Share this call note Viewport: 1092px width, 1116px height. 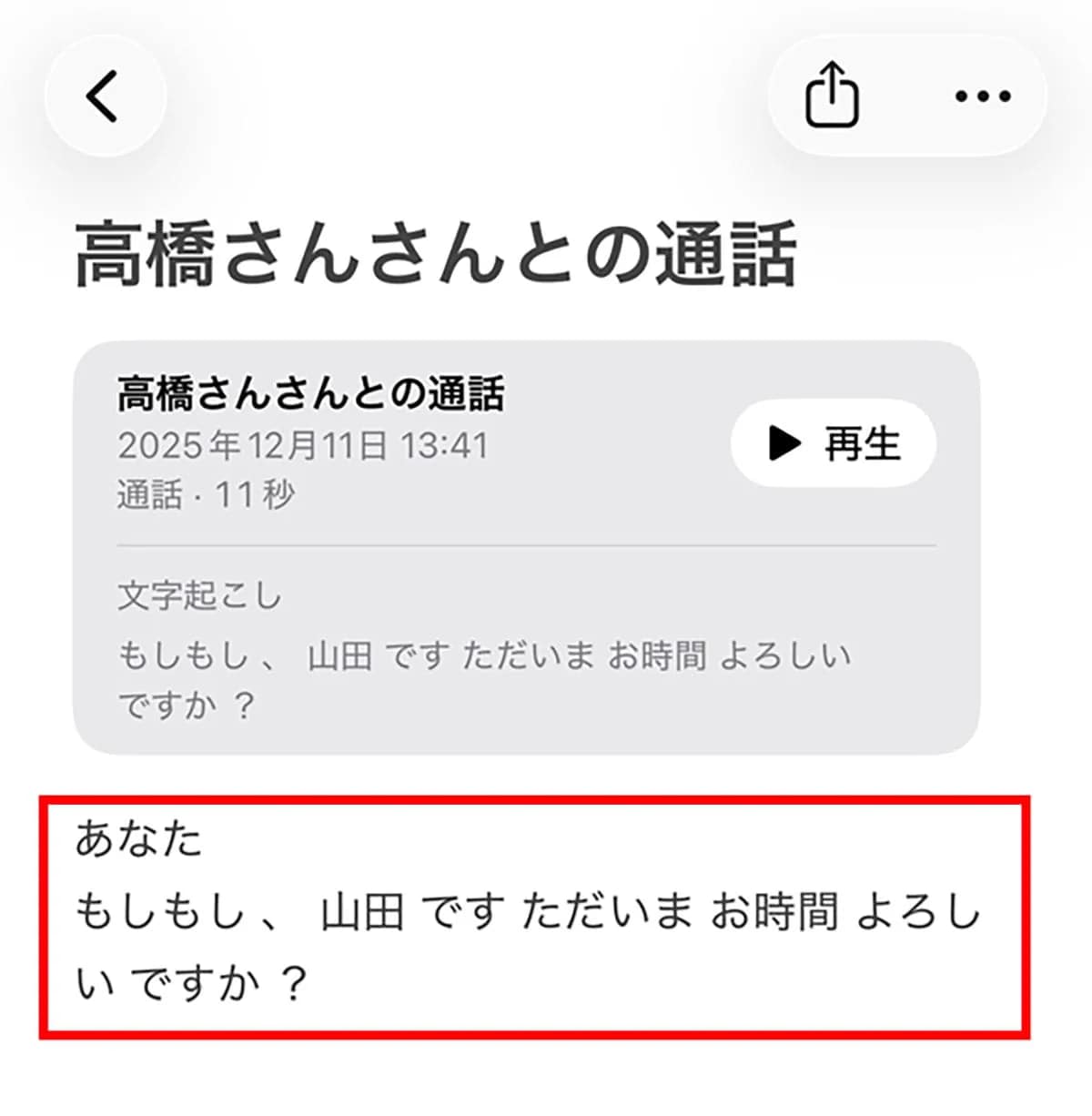point(832,95)
